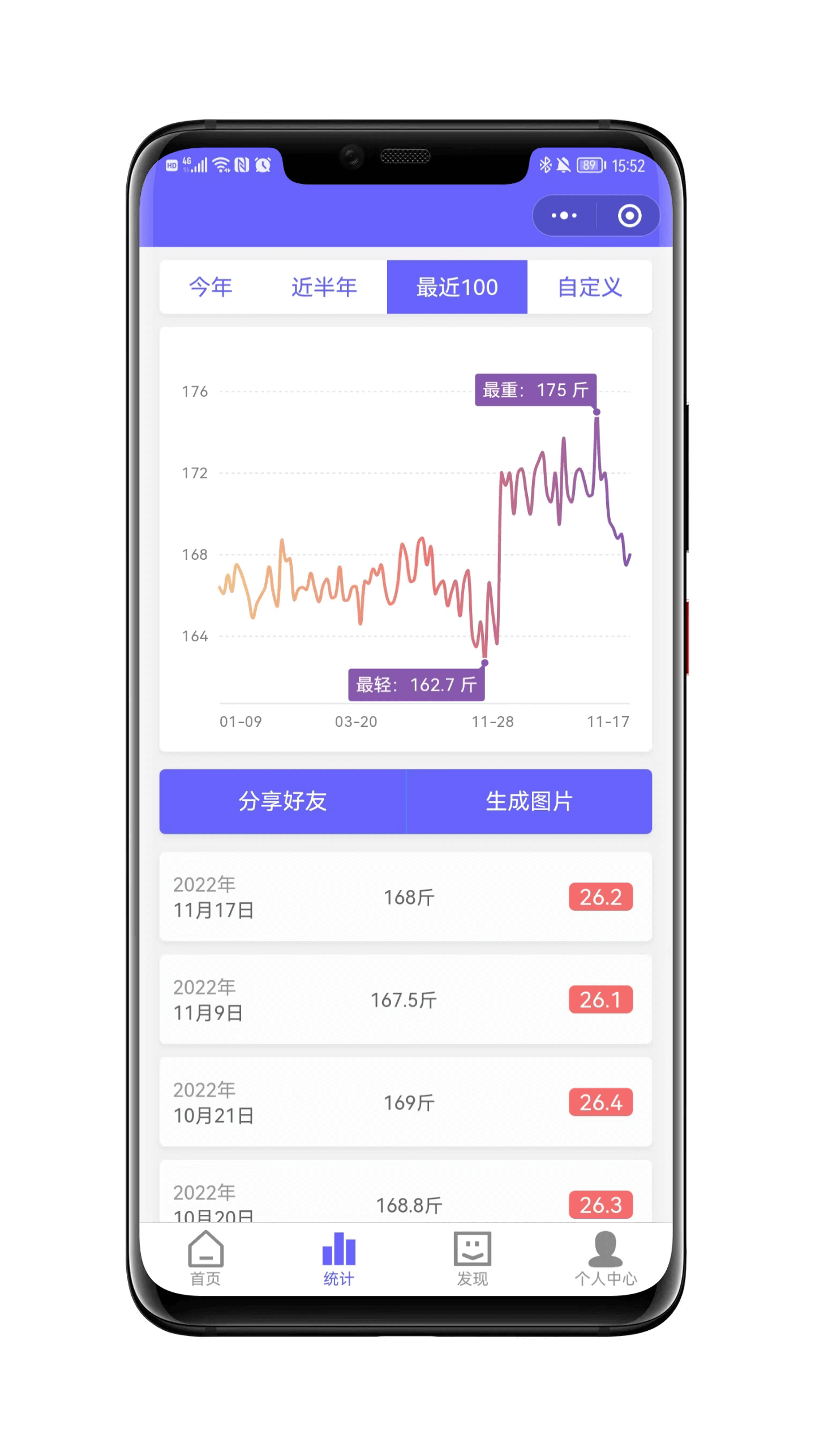
Task: Switch to the 今年 range tab
Action: (211, 287)
